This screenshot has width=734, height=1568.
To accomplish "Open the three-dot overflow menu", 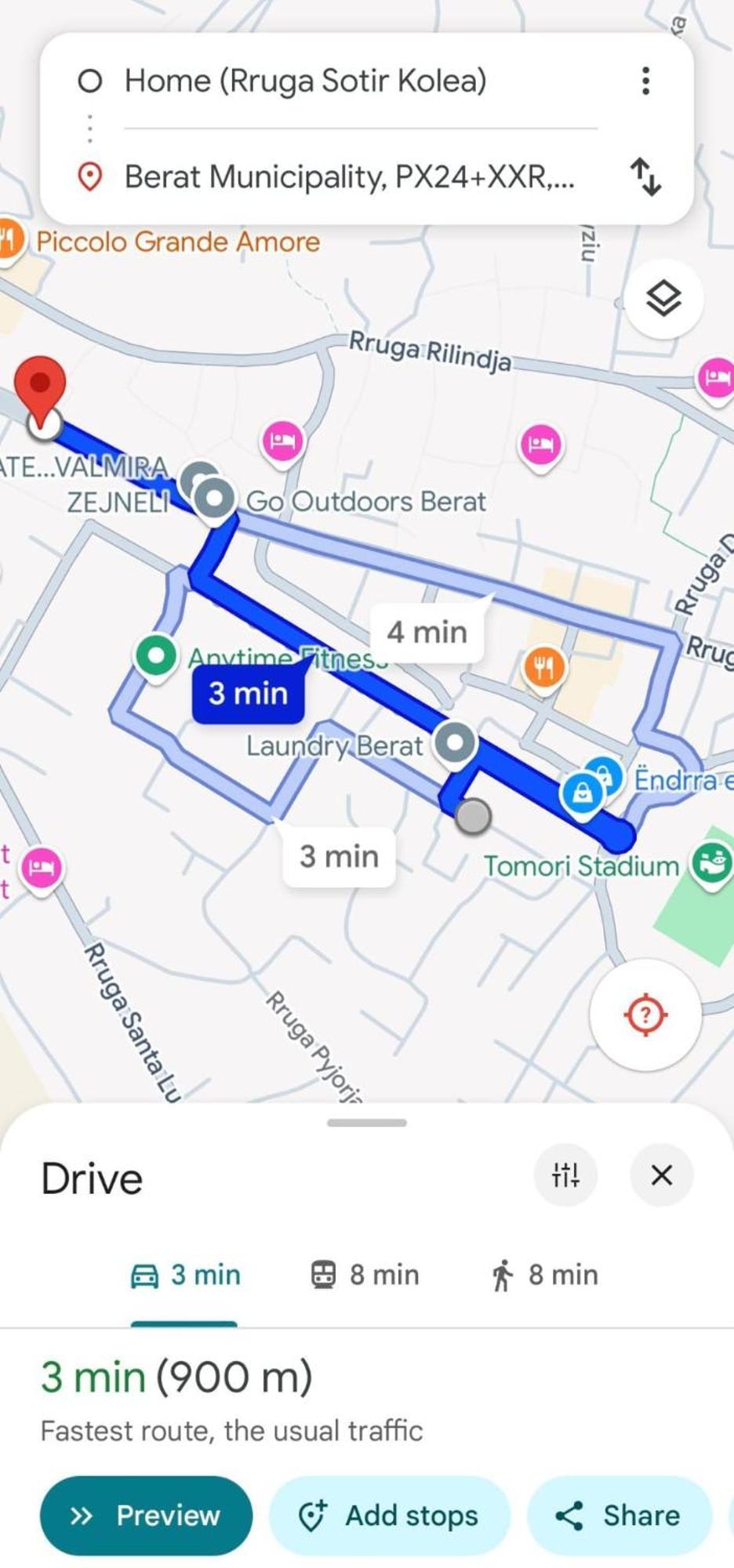I will click(x=645, y=81).
